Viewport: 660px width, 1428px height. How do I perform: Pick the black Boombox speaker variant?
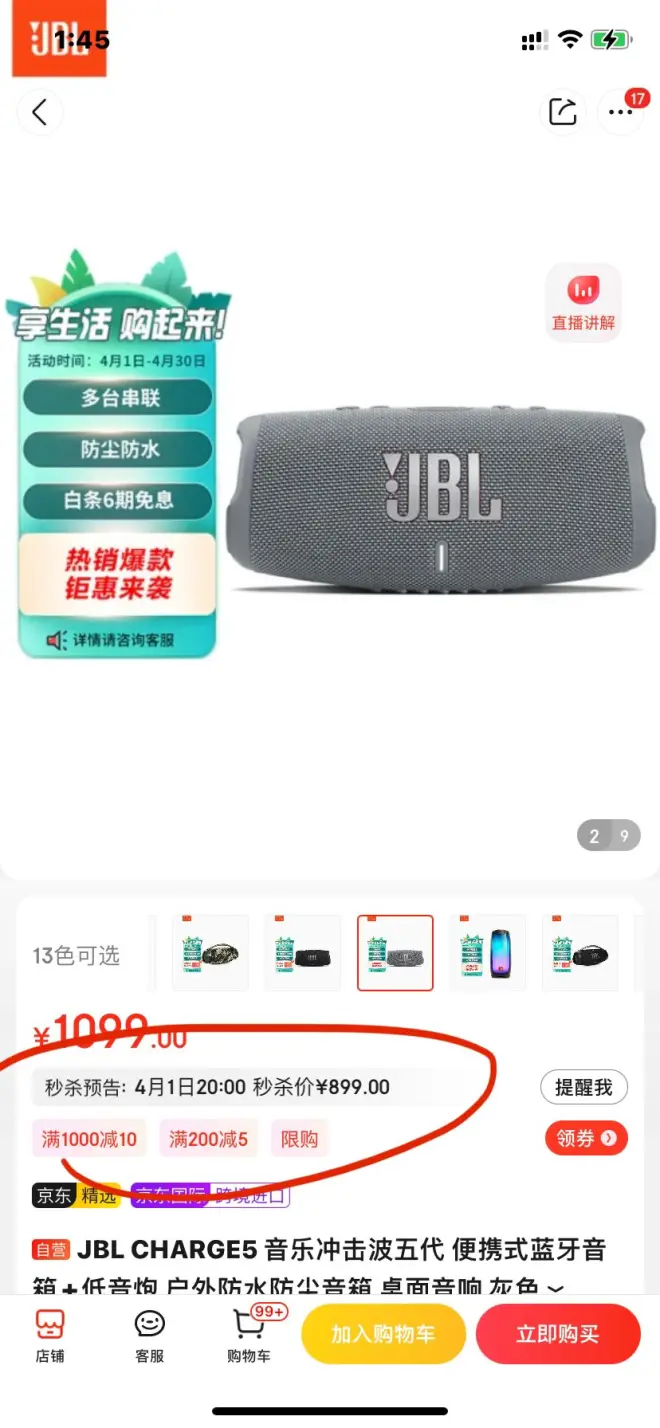(580, 953)
